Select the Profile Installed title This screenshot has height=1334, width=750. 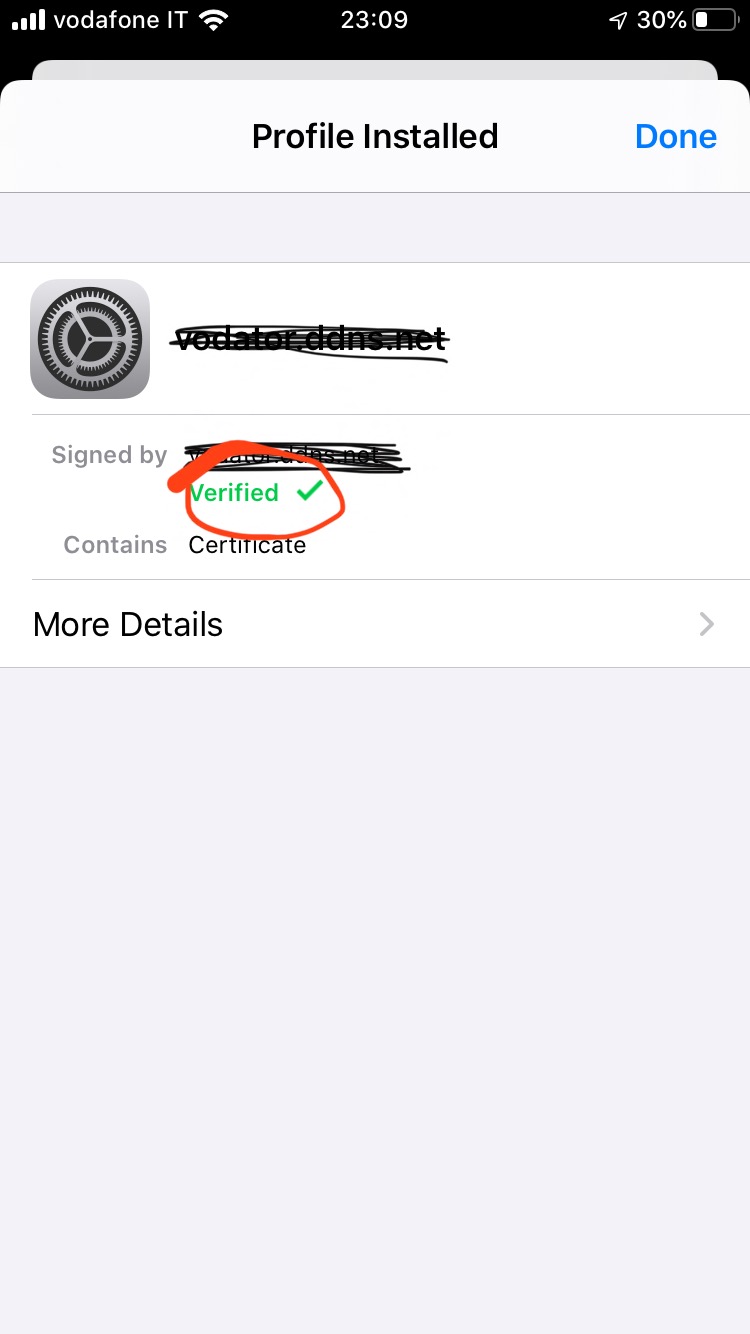point(375,135)
